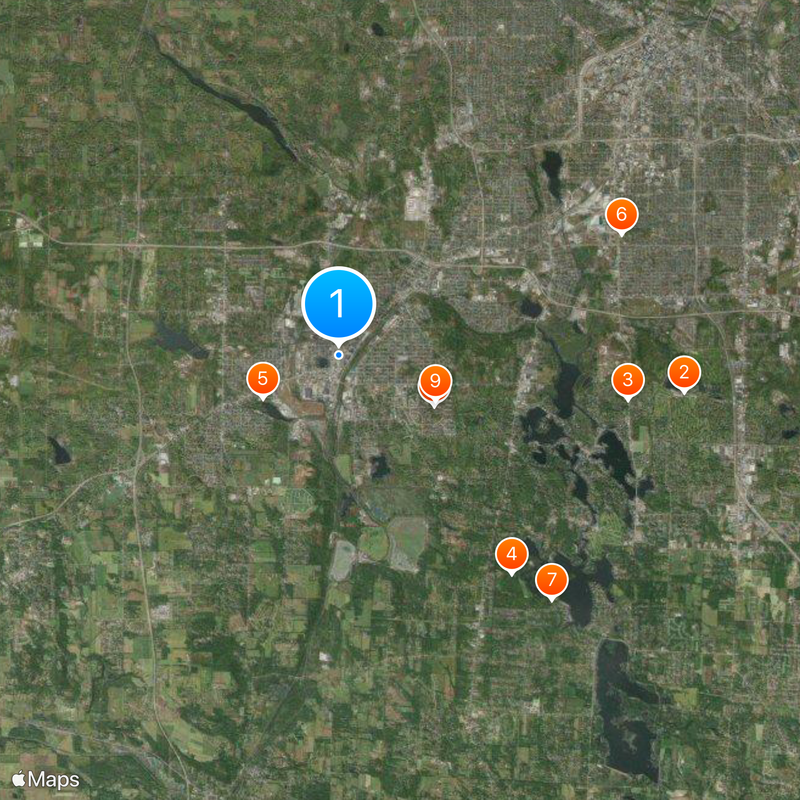
Task: Tap map pin number 2
Action: [x=684, y=374]
